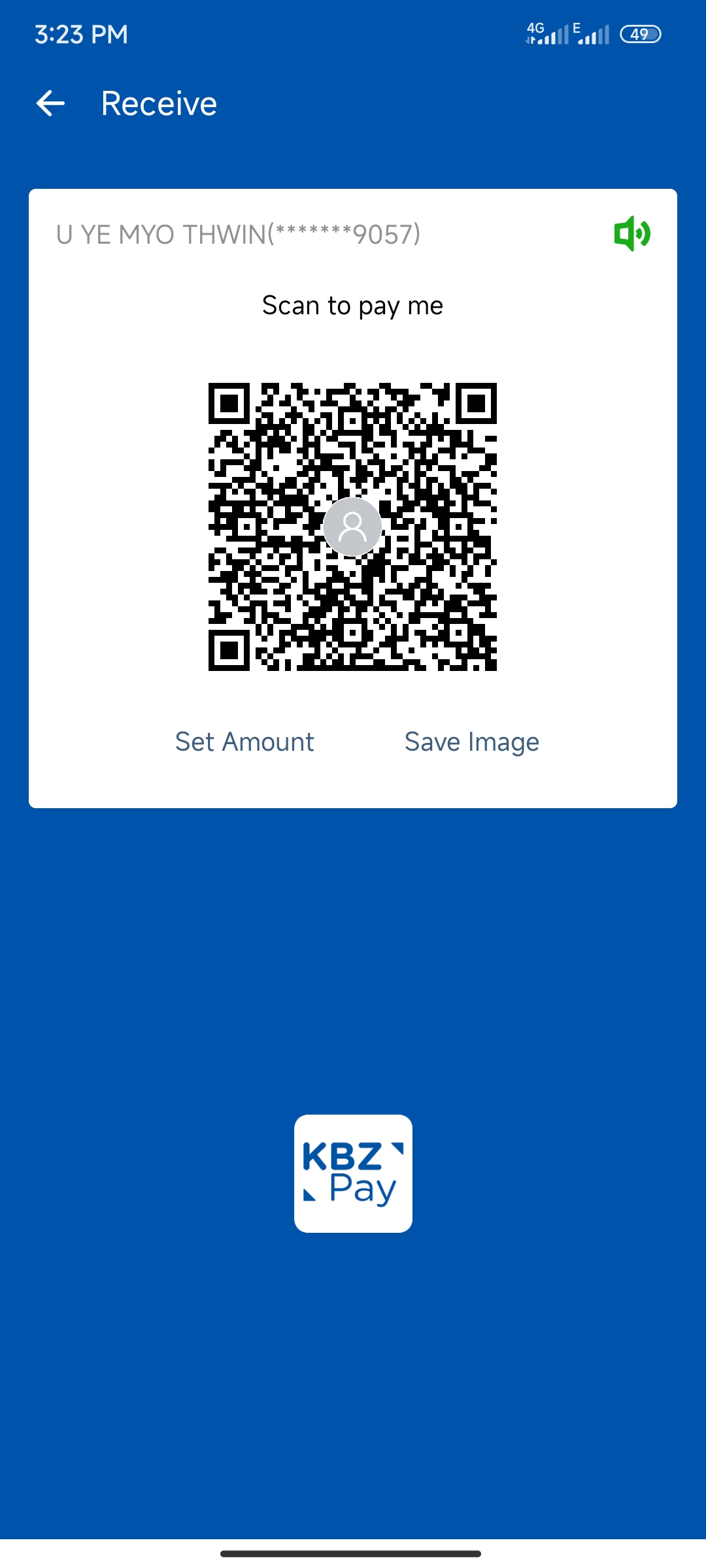Toggle the green speaker sound icon
The width and height of the screenshot is (706, 1568).
[631, 233]
